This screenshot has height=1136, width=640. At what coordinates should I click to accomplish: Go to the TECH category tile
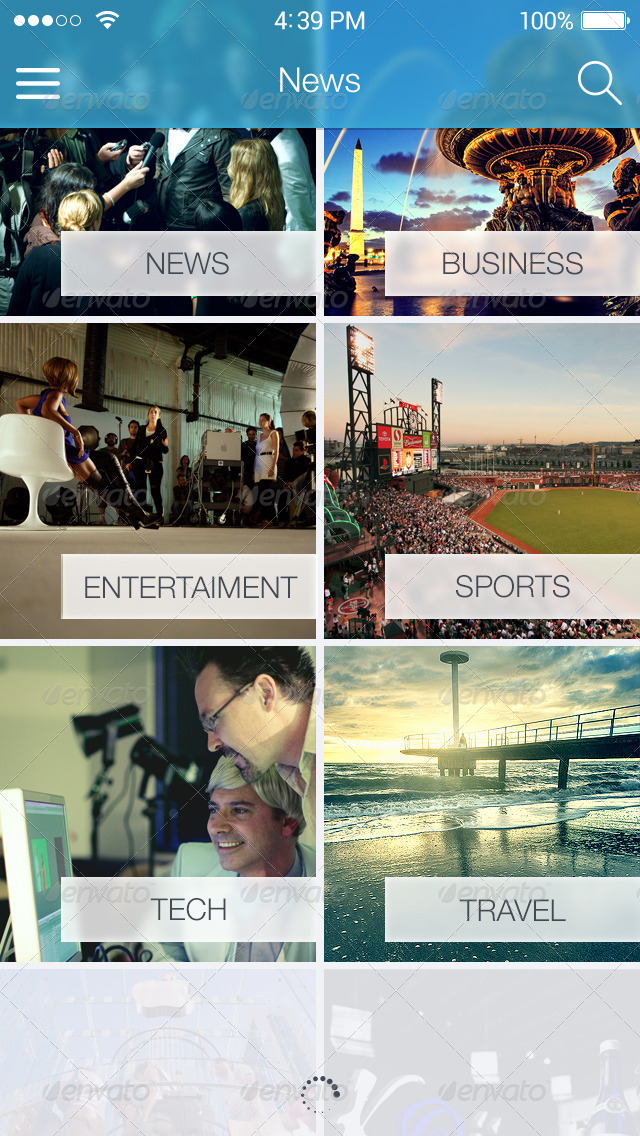[158, 803]
